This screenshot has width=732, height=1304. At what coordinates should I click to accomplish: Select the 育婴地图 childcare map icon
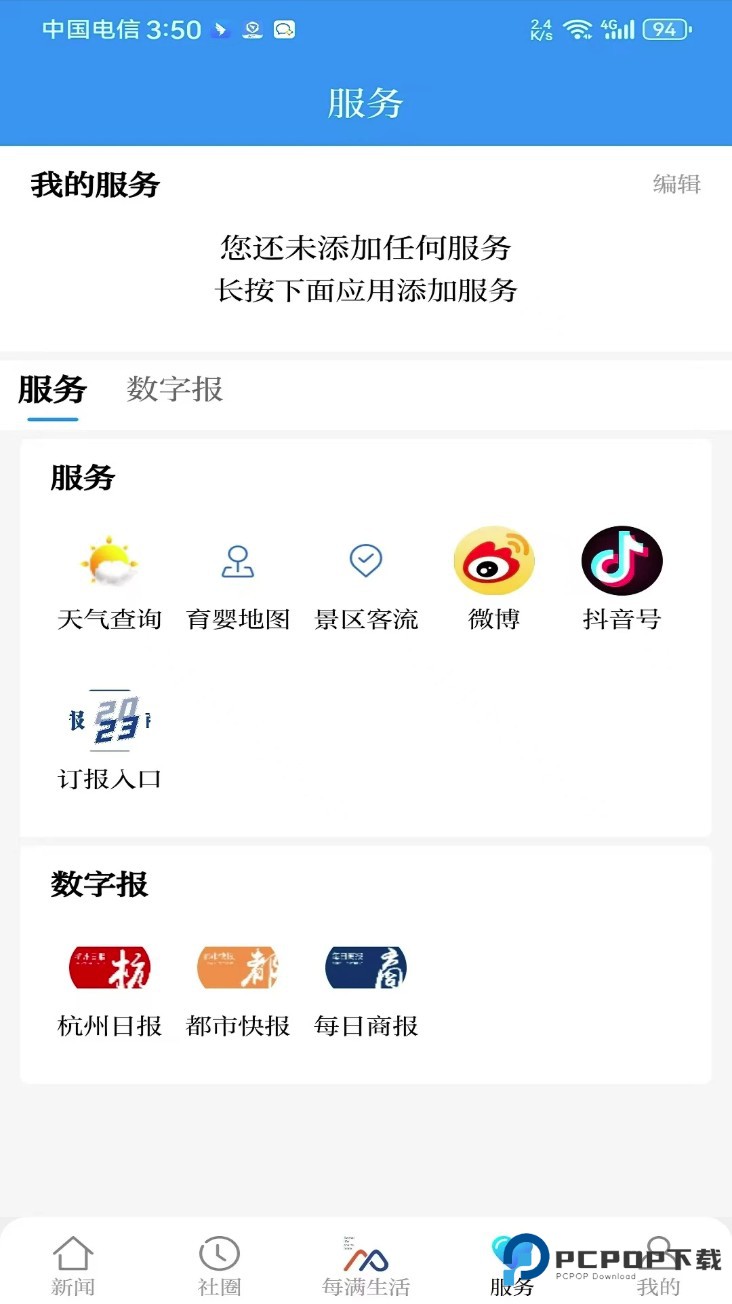[x=237, y=560]
